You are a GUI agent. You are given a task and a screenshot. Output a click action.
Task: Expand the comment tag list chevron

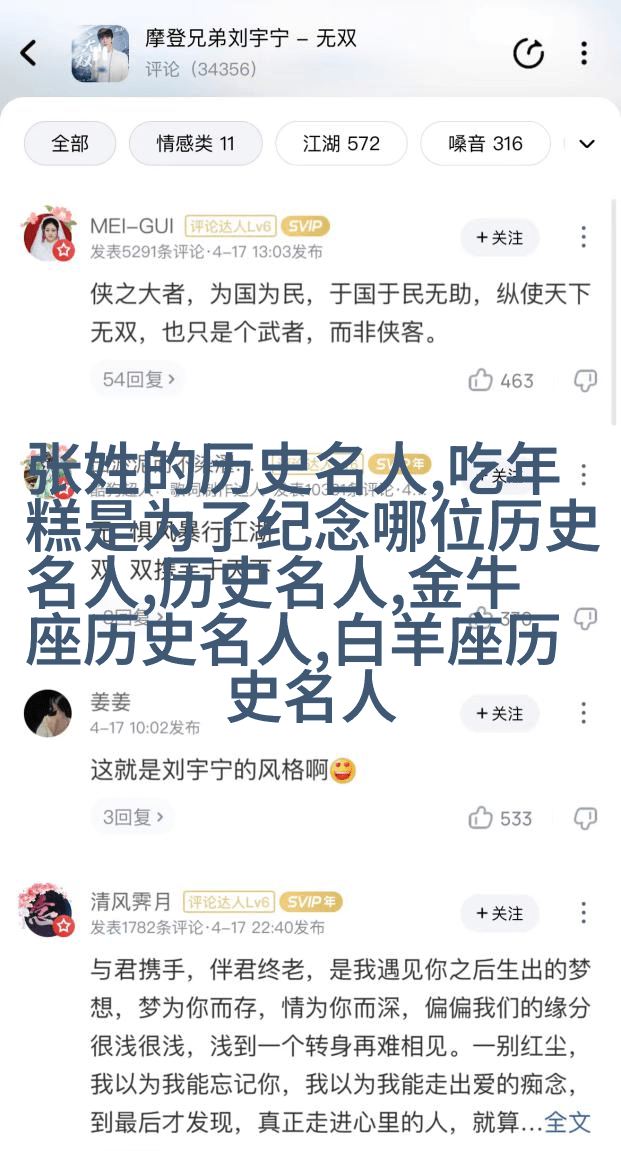point(586,143)
